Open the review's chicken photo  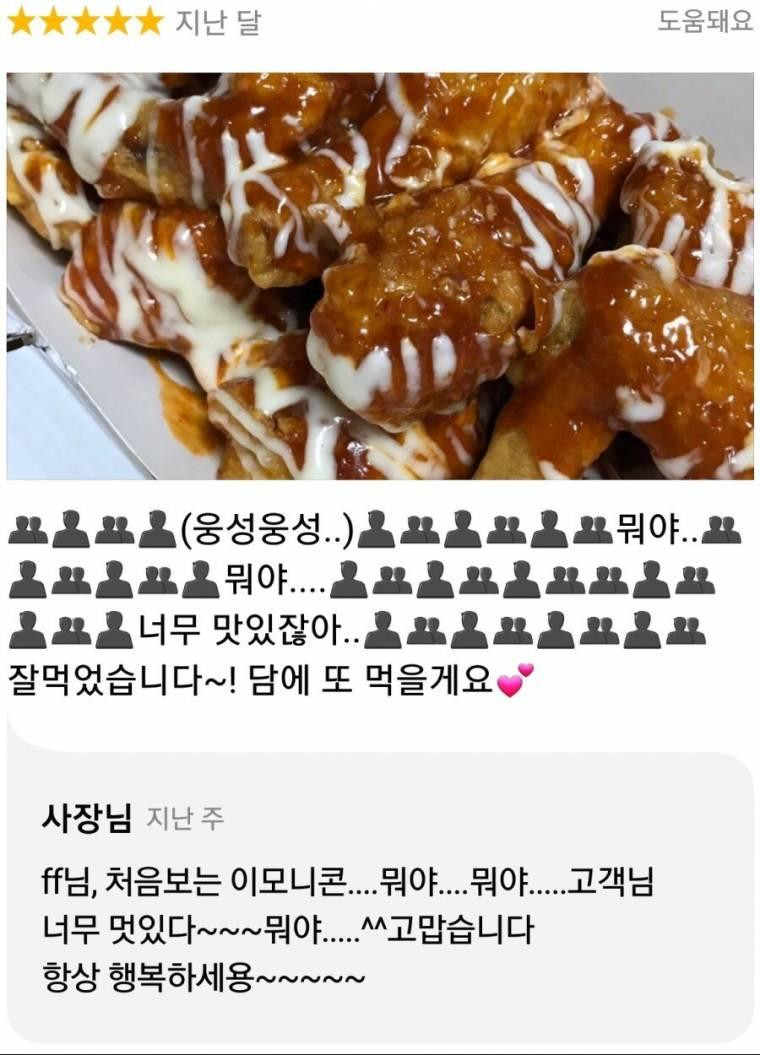(x=380, y=275)
